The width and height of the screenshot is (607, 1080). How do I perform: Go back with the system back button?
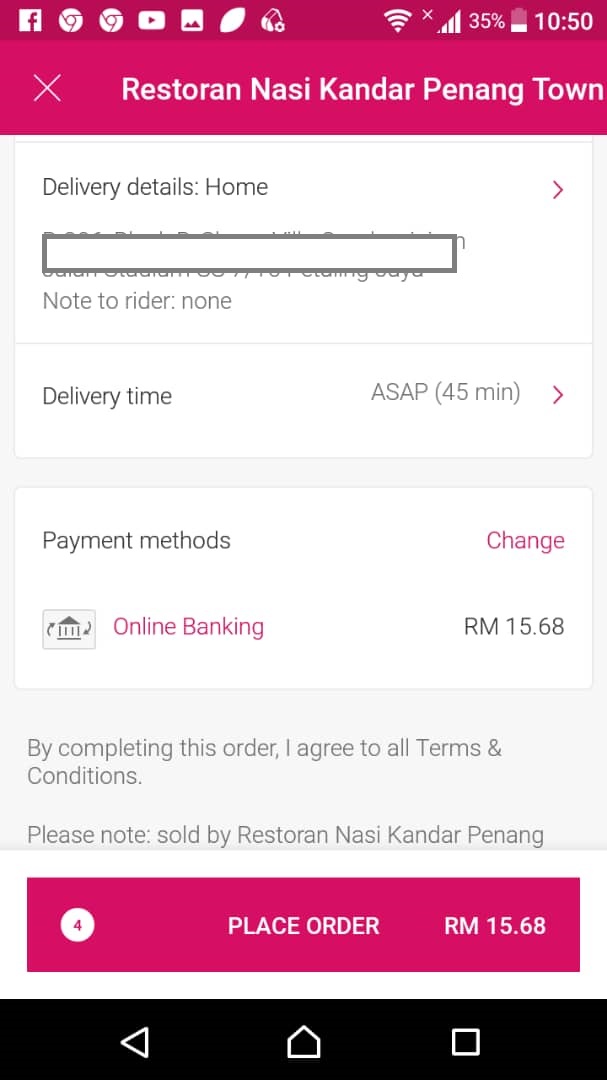(x=135, y=1041)
